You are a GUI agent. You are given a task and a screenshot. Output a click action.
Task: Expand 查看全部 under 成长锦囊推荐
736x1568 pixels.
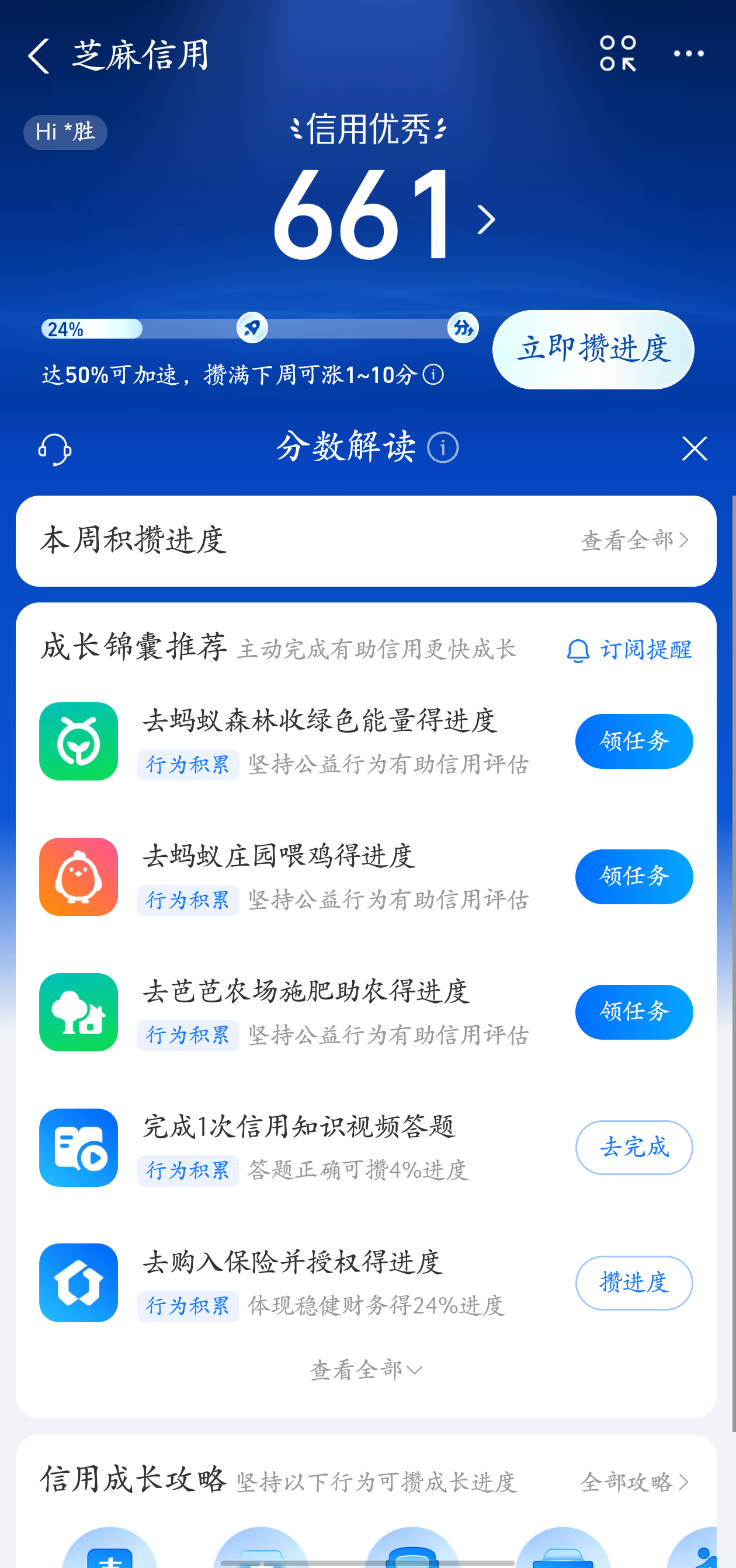(366, 1370)
